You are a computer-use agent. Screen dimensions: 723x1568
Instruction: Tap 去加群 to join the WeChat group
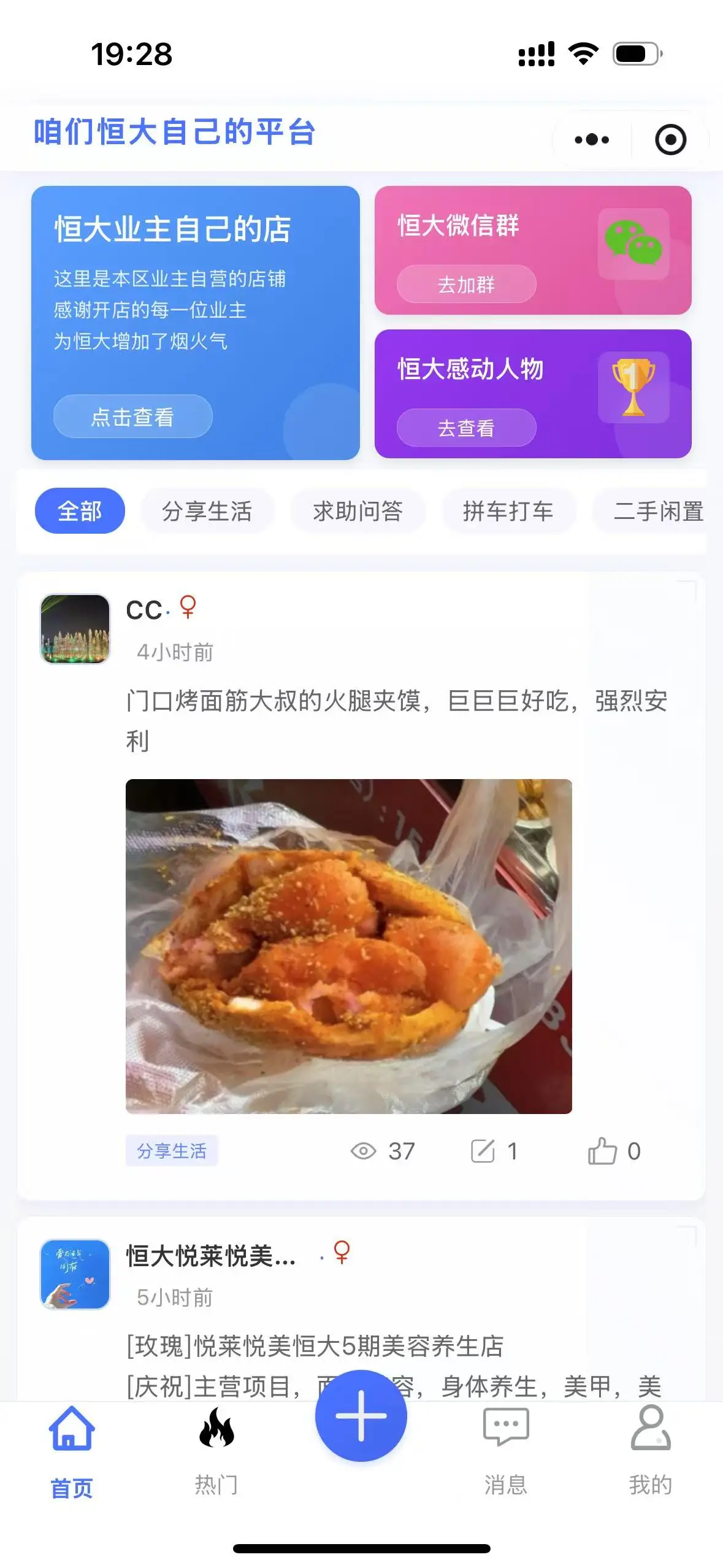tap(466, 284)
